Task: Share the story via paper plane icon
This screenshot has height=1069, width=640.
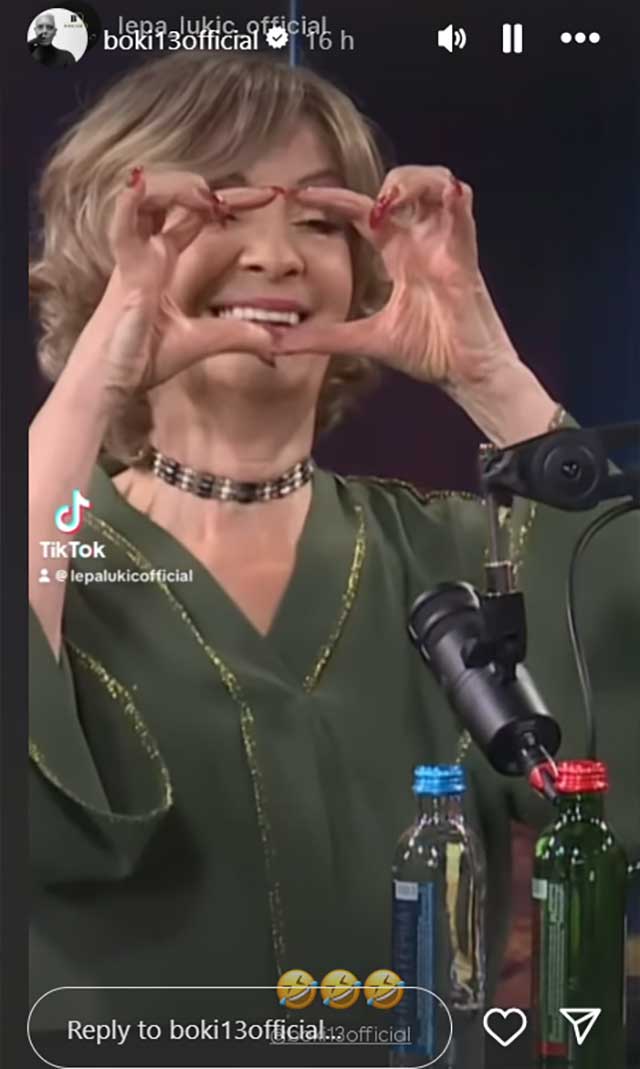Action: coord(580,1027)
